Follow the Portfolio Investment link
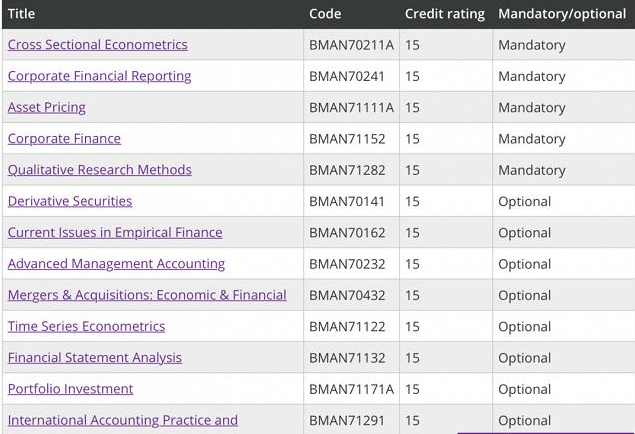The image size is (635, 434). pos(70,389)
